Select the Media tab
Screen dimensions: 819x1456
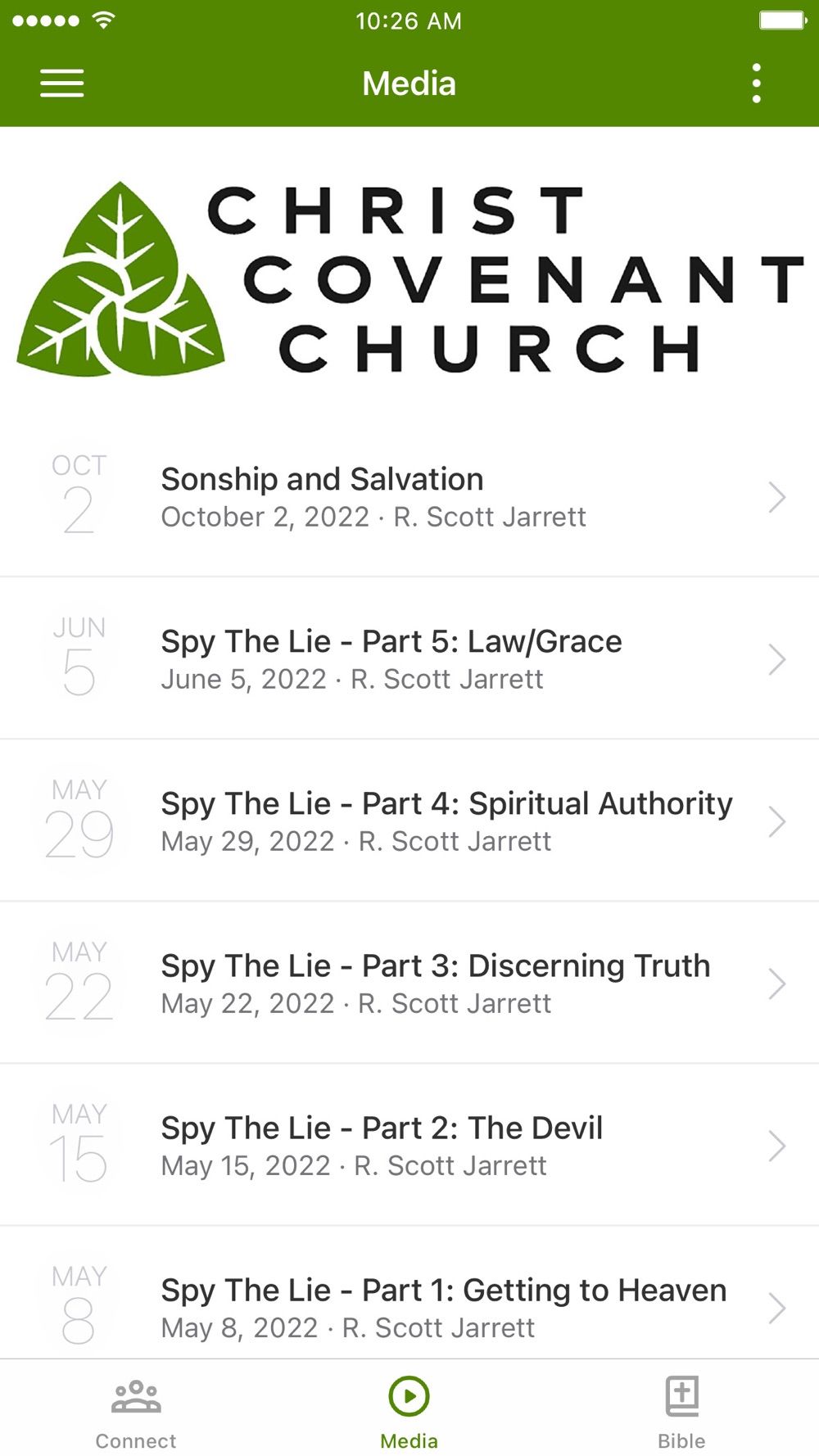(x=409, y=1413)
